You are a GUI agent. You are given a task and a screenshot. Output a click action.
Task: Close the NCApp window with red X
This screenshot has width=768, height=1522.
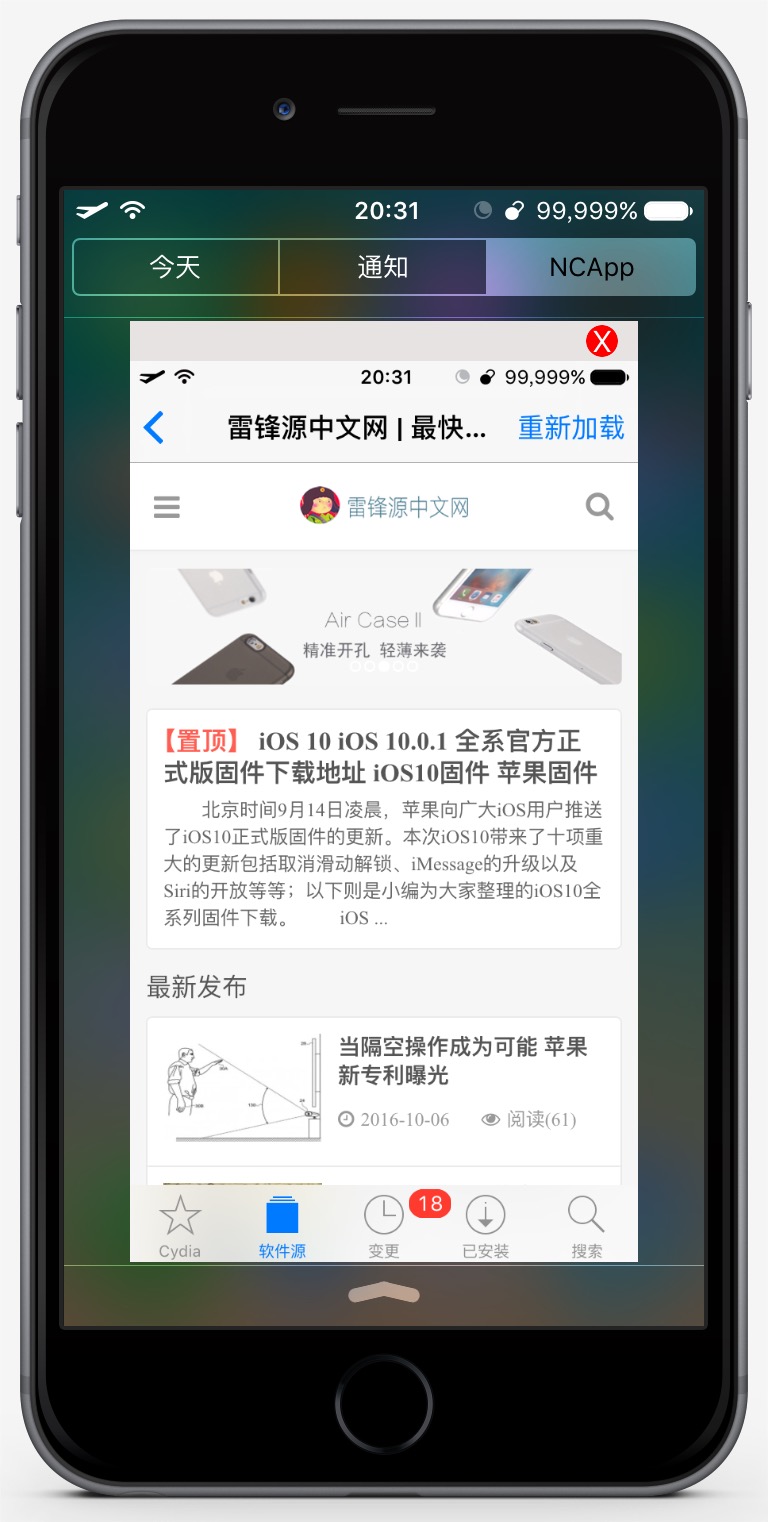click(x=602, y=341)
